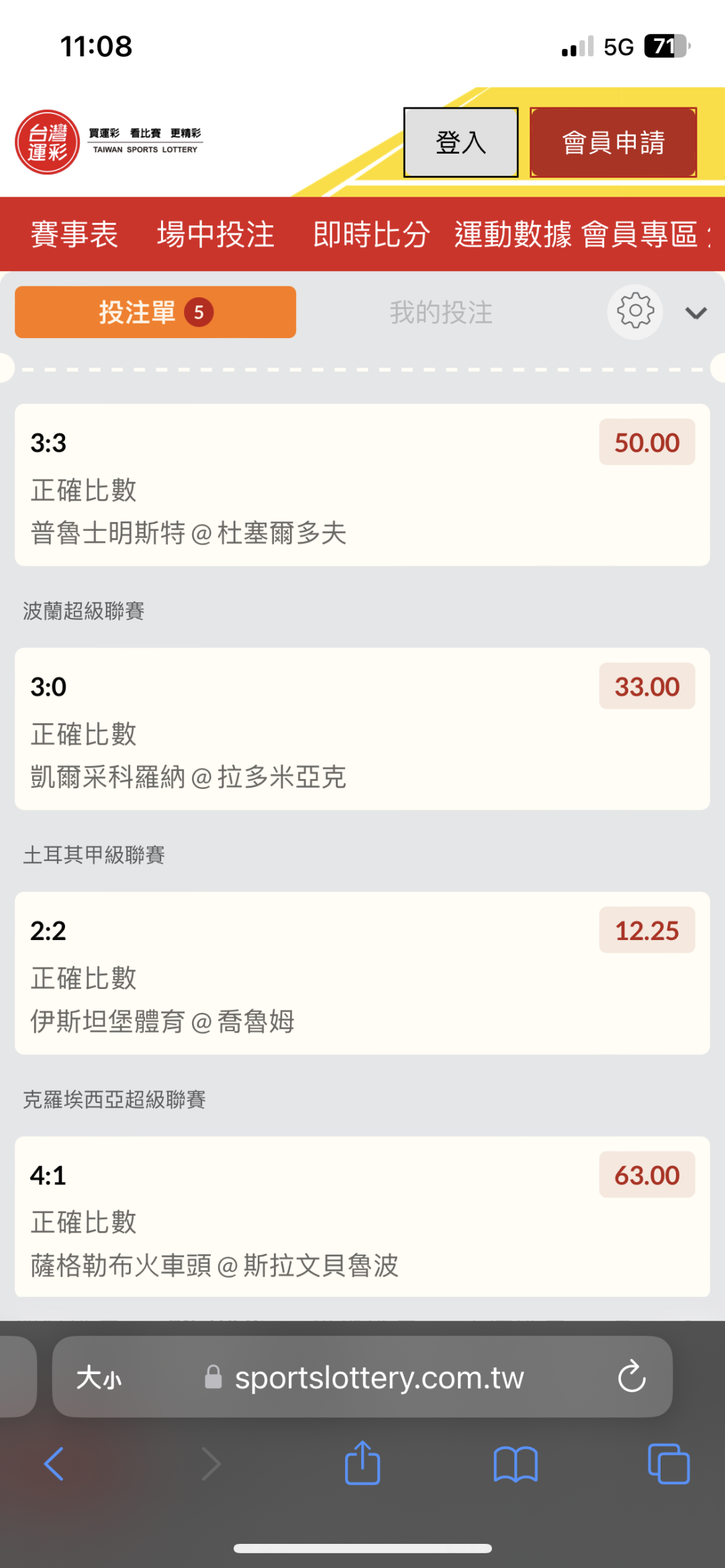Open bet slip settings gear
725x1568 pixels.
(635, 312)
